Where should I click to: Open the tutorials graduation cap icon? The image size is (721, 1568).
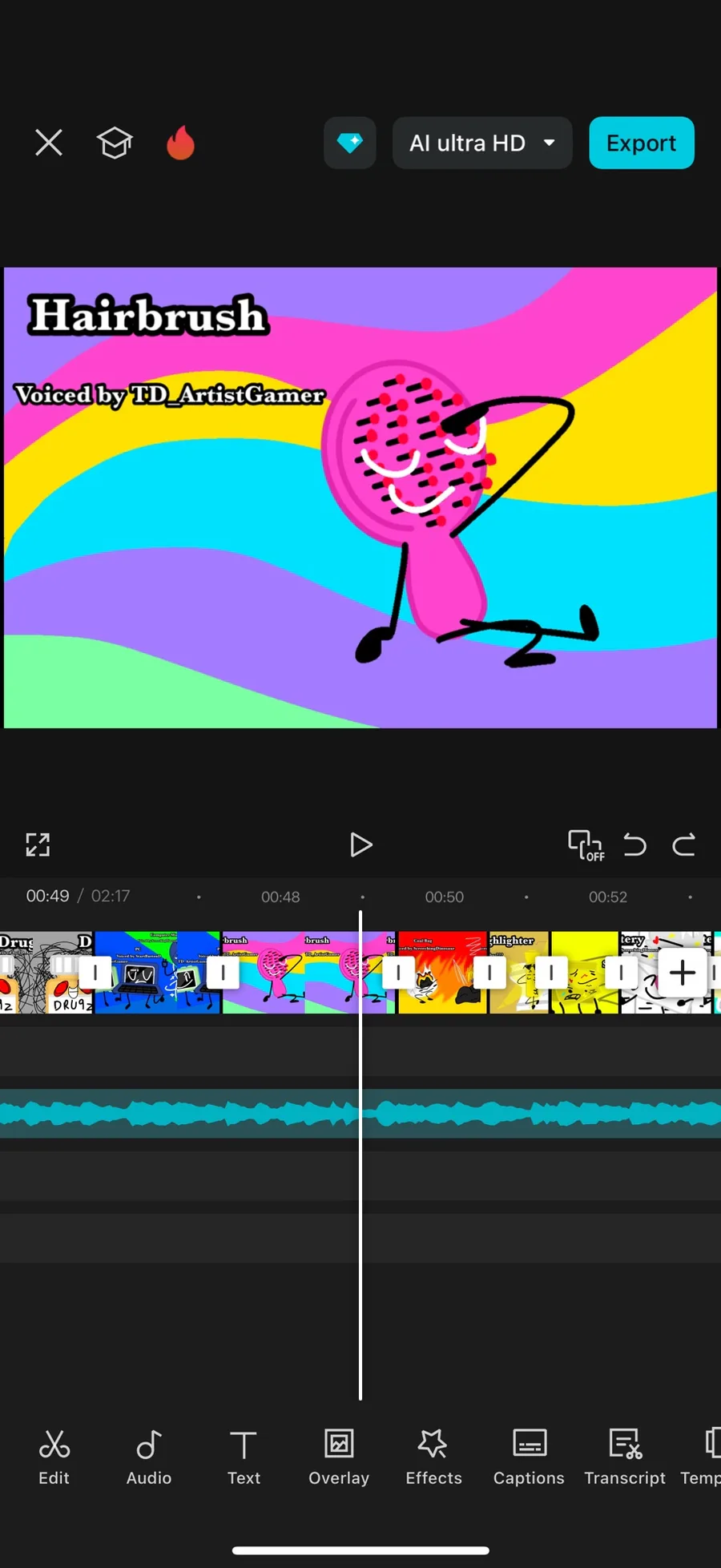click(115, 143)
